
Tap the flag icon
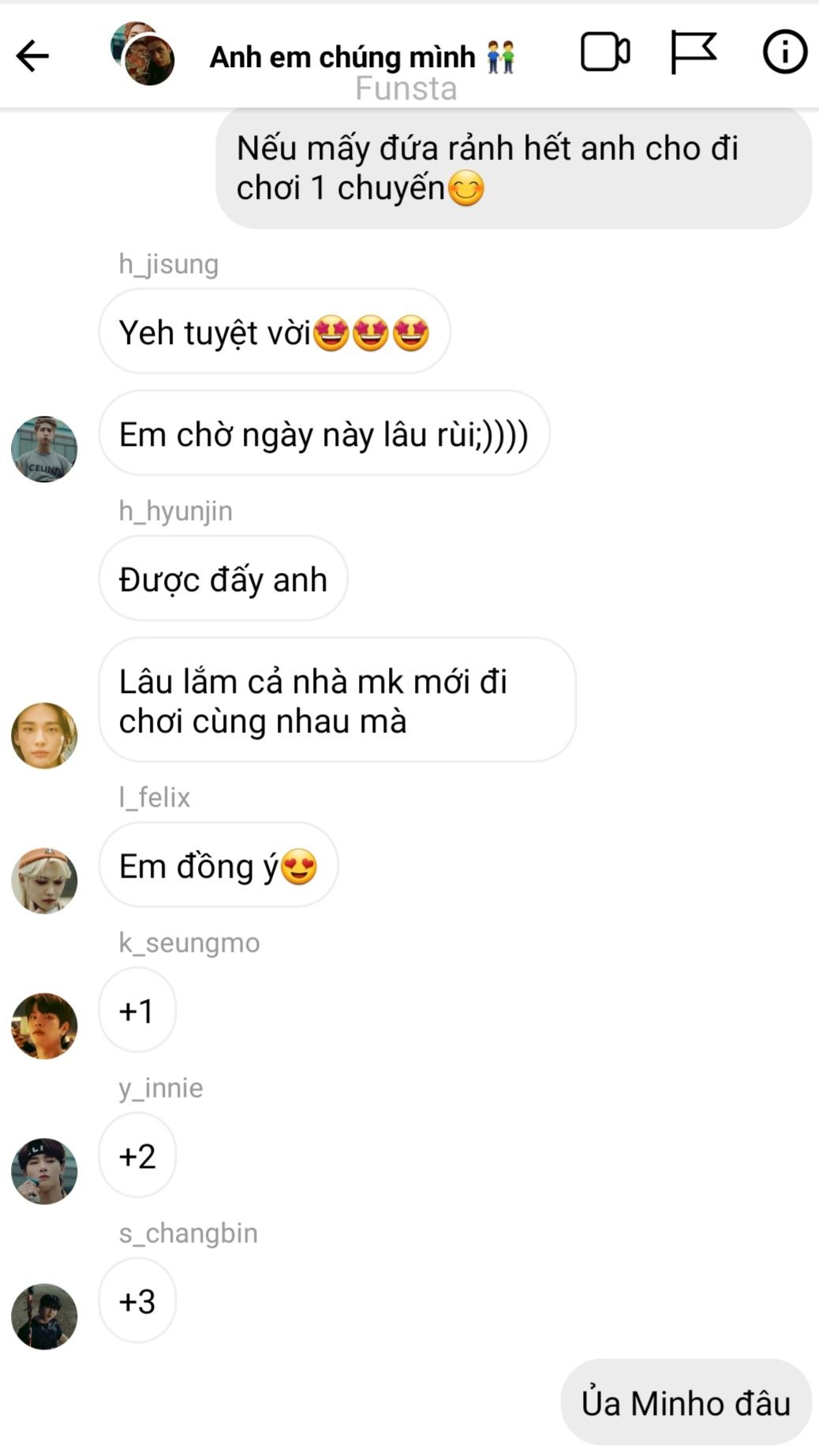pyautogui.click(x=694, y=52)
